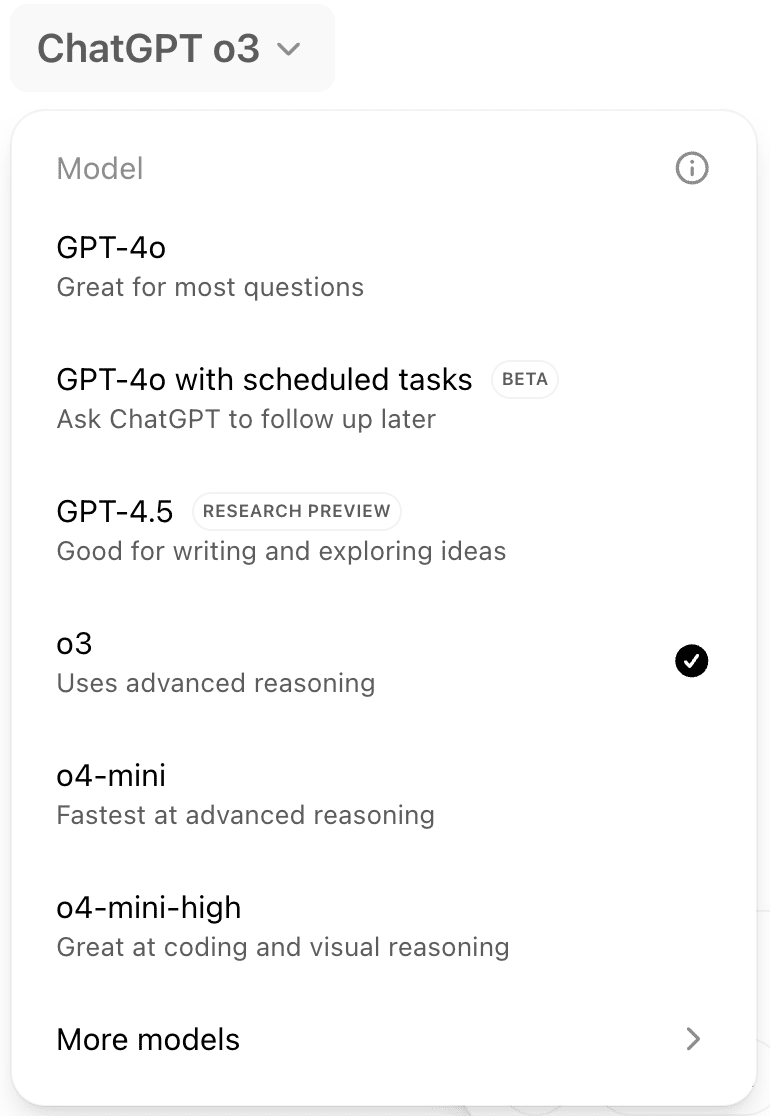Expand More models
The height and width of the screenshot is (1116, 770).
[x=380, y=1040]
